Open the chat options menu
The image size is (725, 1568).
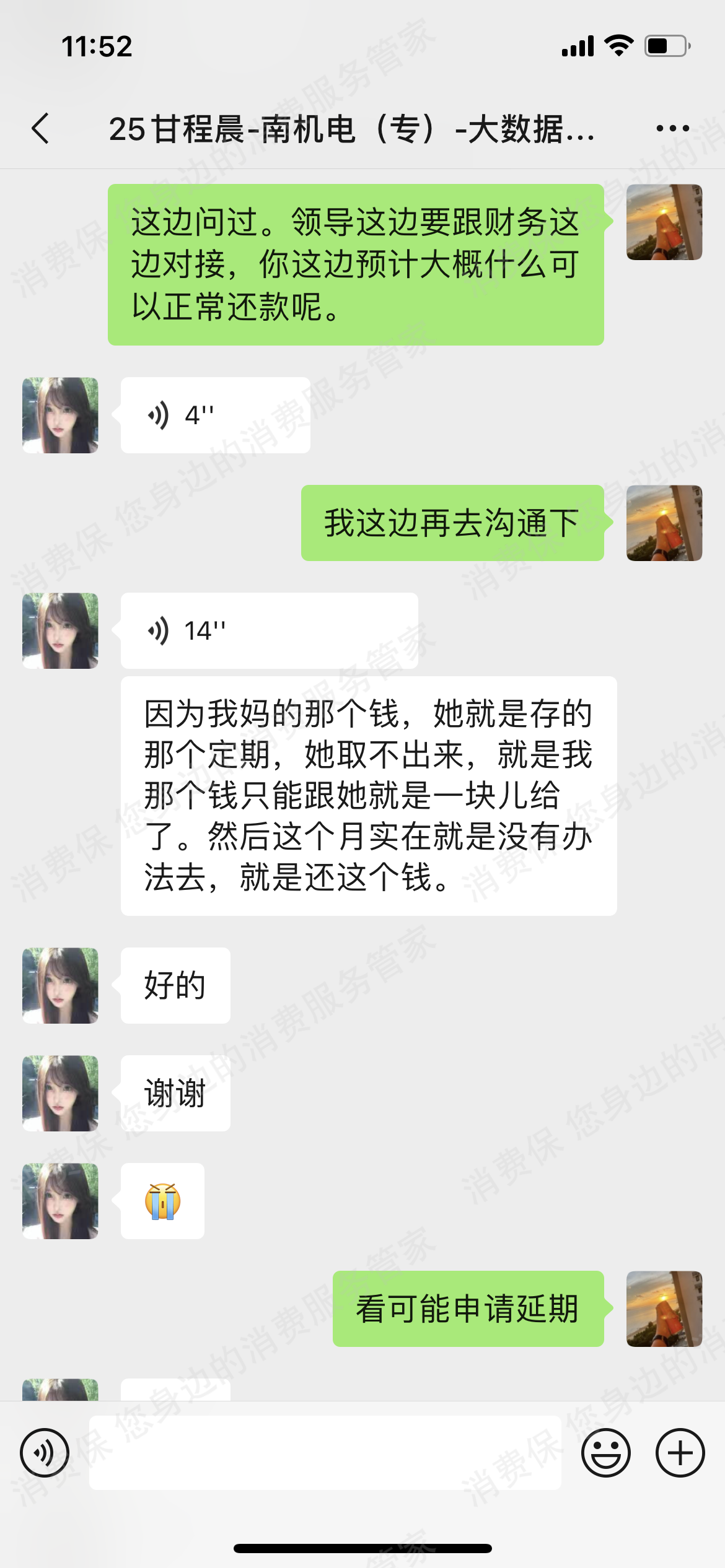coord(672,129)
